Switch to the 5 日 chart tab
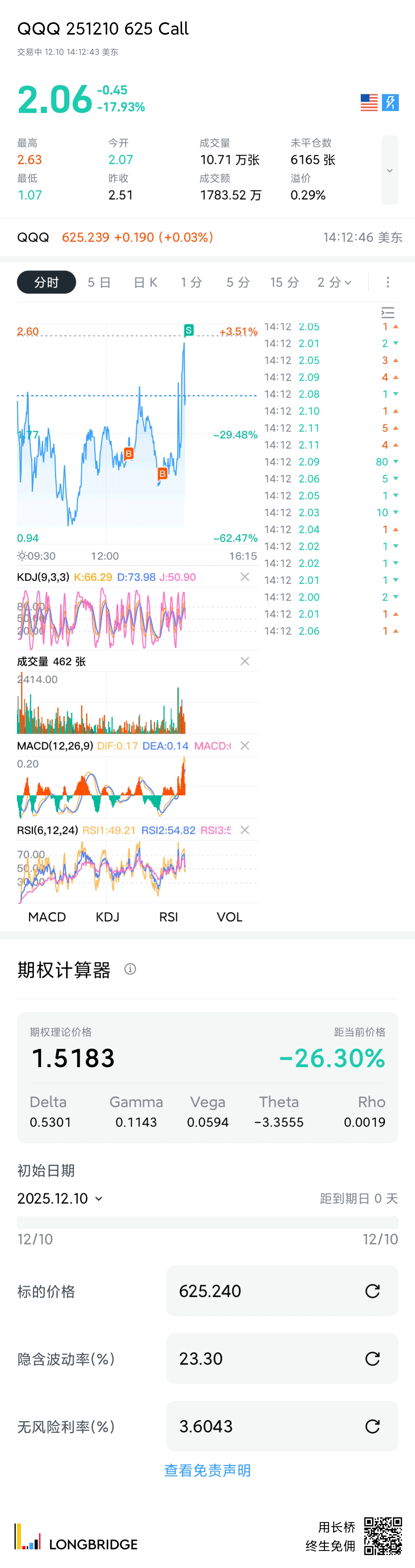This screenshot has height=1568, width=415. point(99,282)
